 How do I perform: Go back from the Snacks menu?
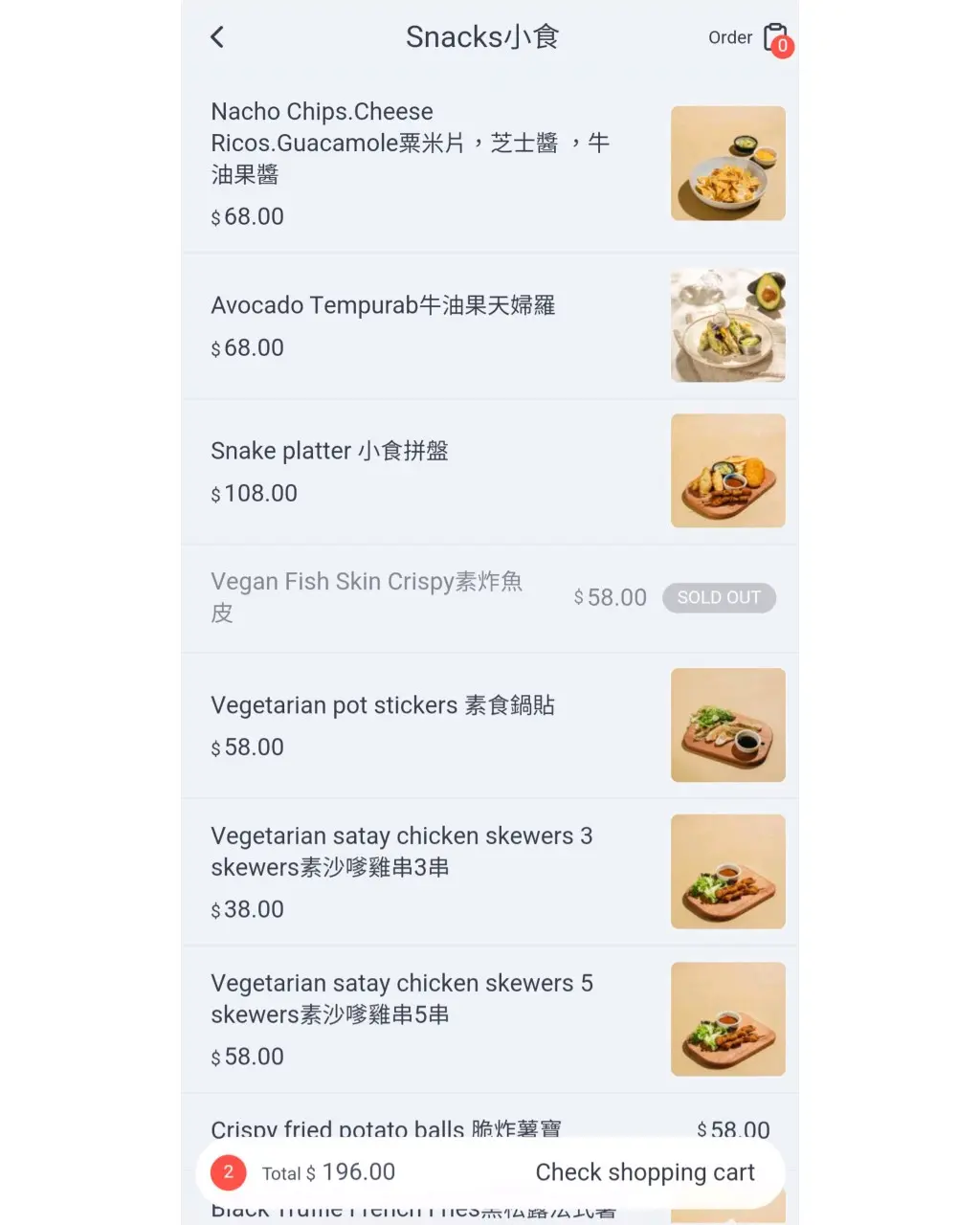click(x=217, y=37)
